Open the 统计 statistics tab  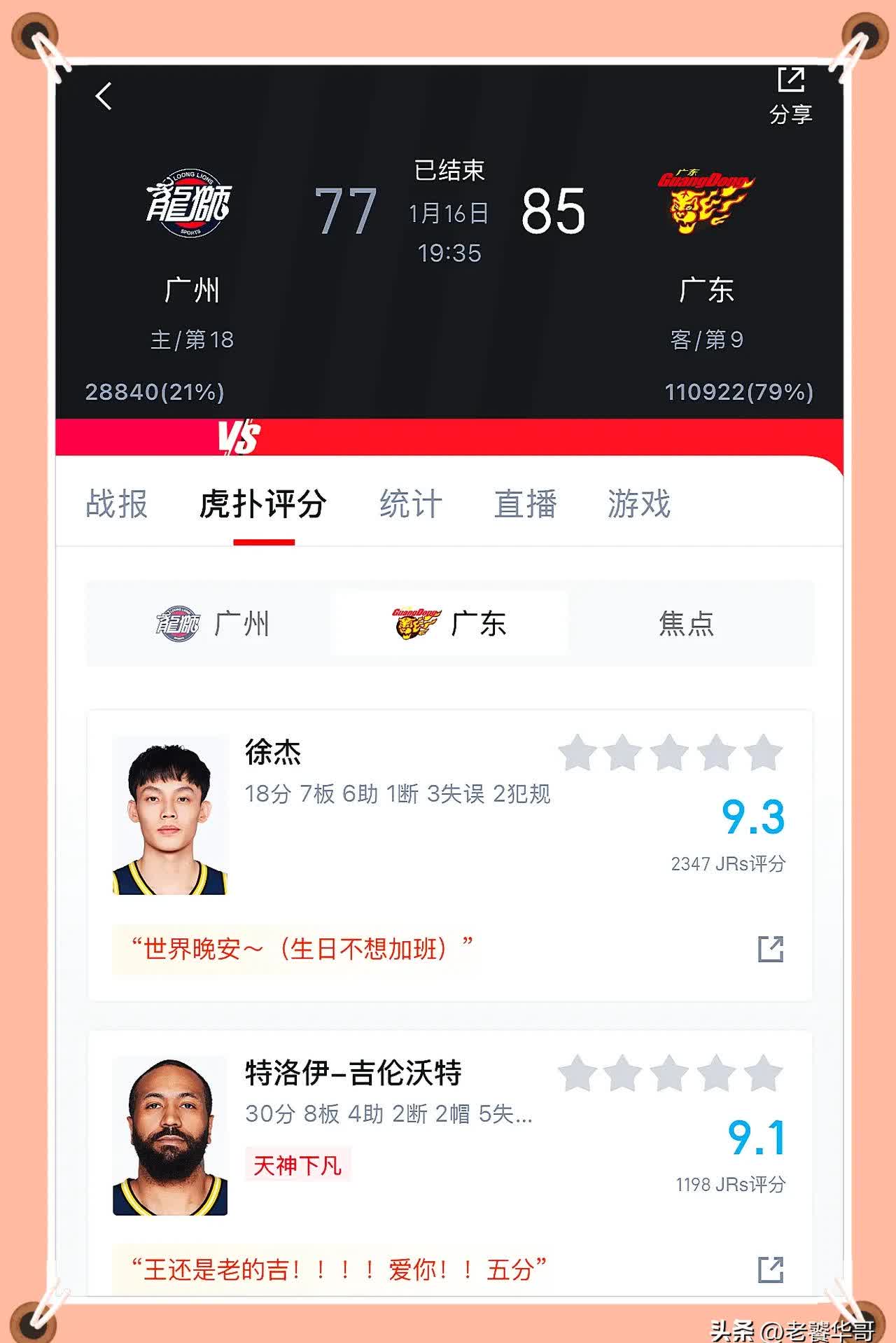[409, 503]
